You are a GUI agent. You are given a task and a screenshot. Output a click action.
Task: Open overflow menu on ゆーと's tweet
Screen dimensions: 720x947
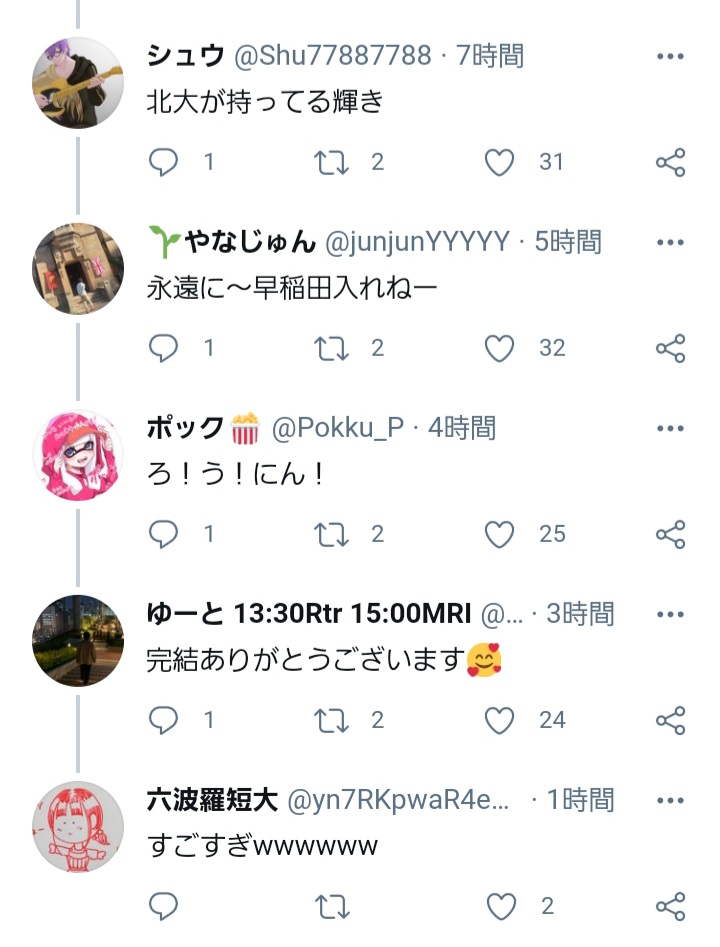[x=670, y=614]
